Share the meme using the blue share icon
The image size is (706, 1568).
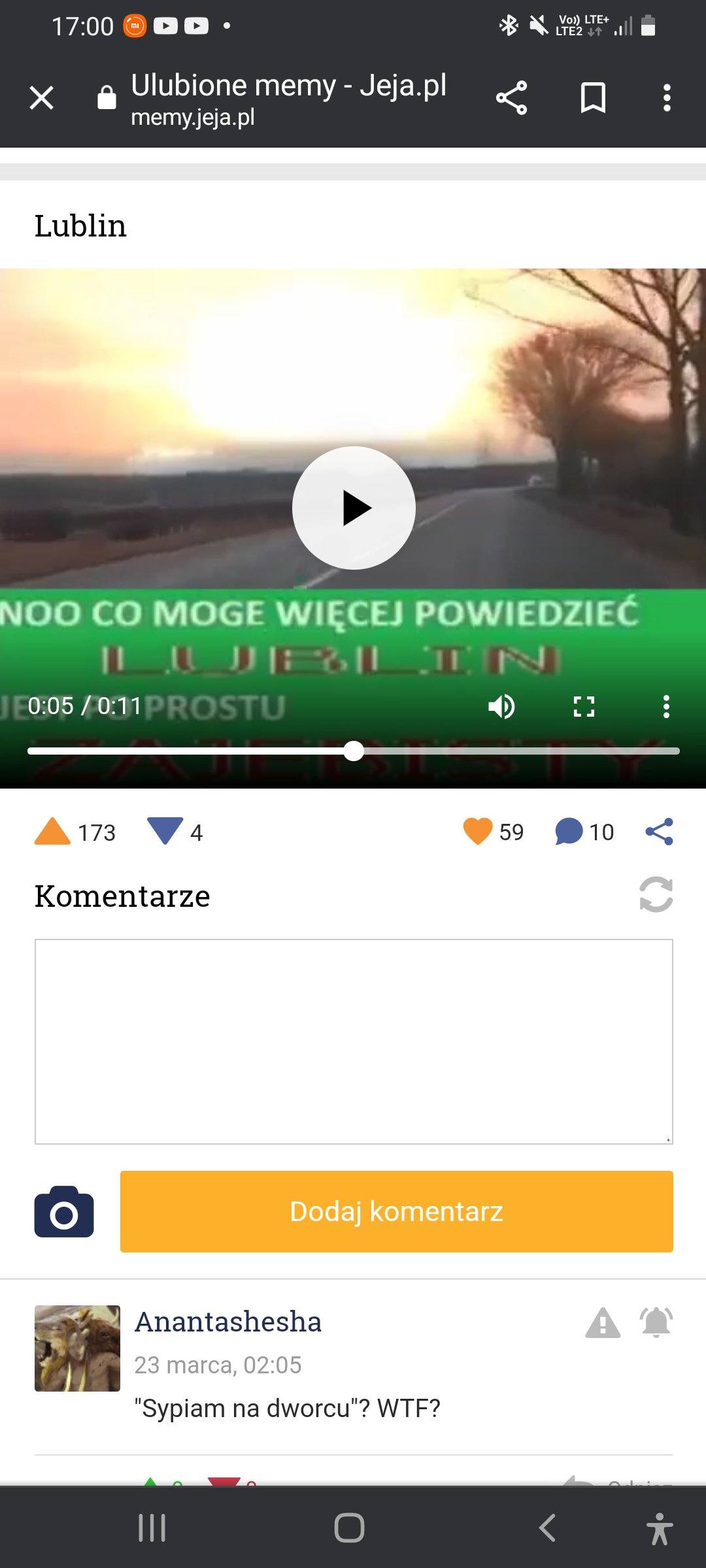click(x=659, y=832)
